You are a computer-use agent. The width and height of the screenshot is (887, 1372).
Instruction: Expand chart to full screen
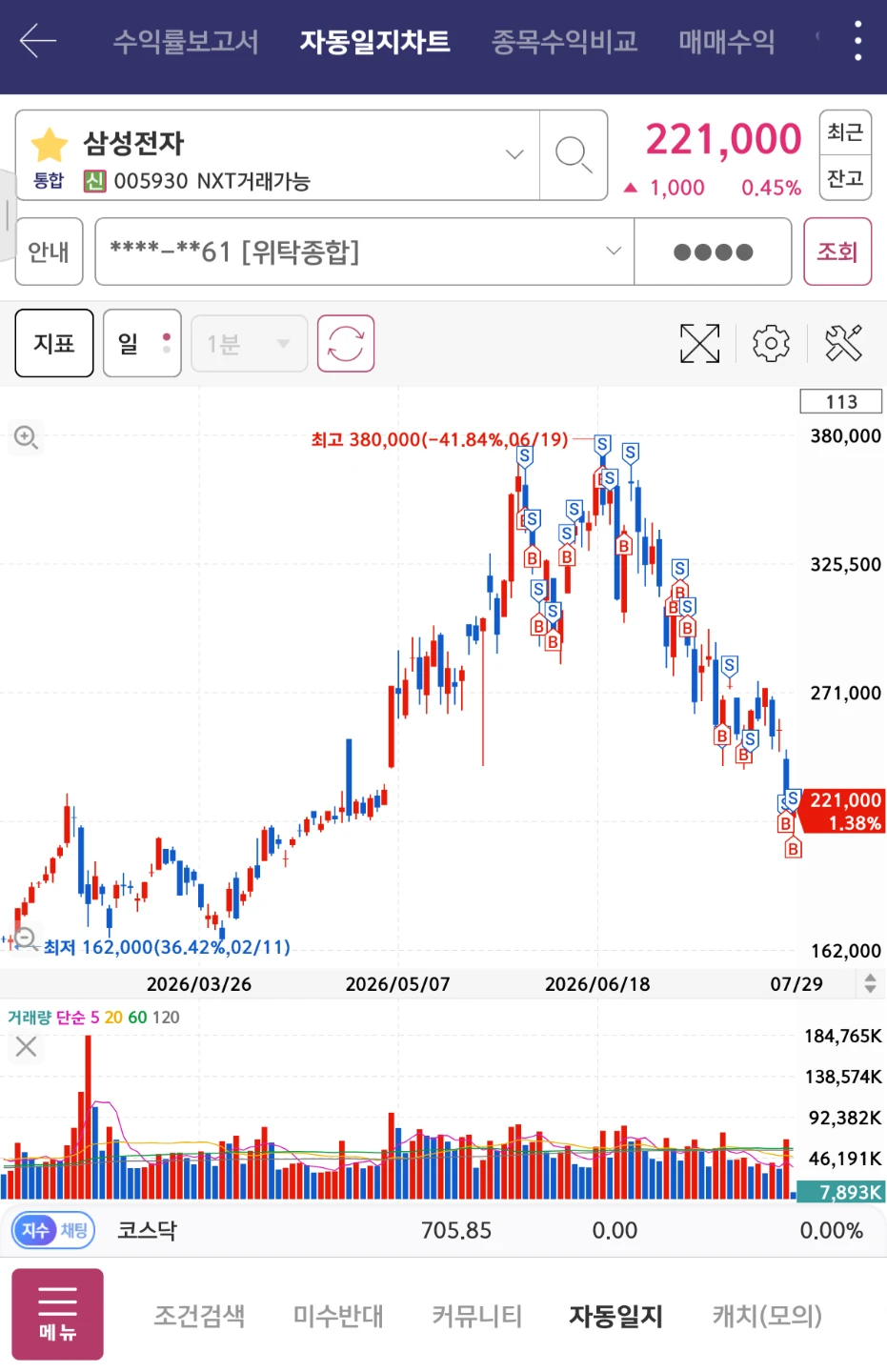tap(699, 343)
